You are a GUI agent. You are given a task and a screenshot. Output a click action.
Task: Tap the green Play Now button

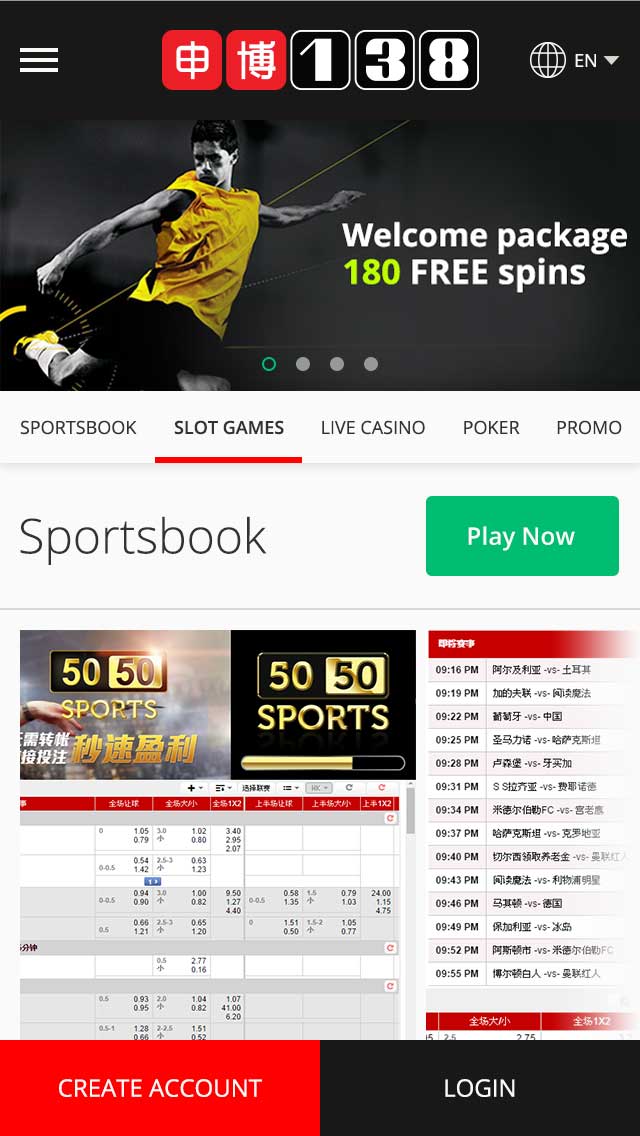(522, 536)
